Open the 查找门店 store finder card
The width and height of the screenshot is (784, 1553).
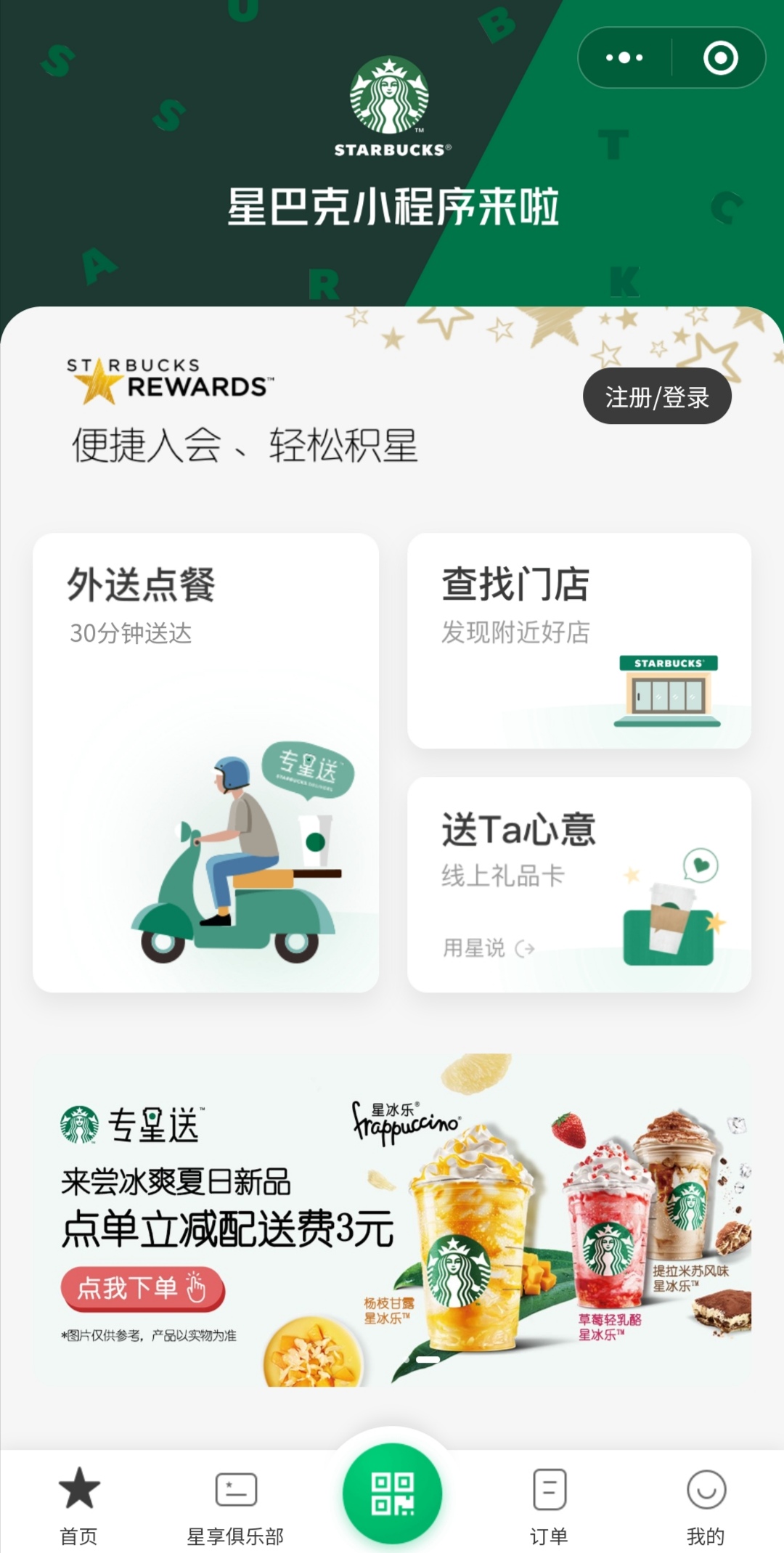581,639
